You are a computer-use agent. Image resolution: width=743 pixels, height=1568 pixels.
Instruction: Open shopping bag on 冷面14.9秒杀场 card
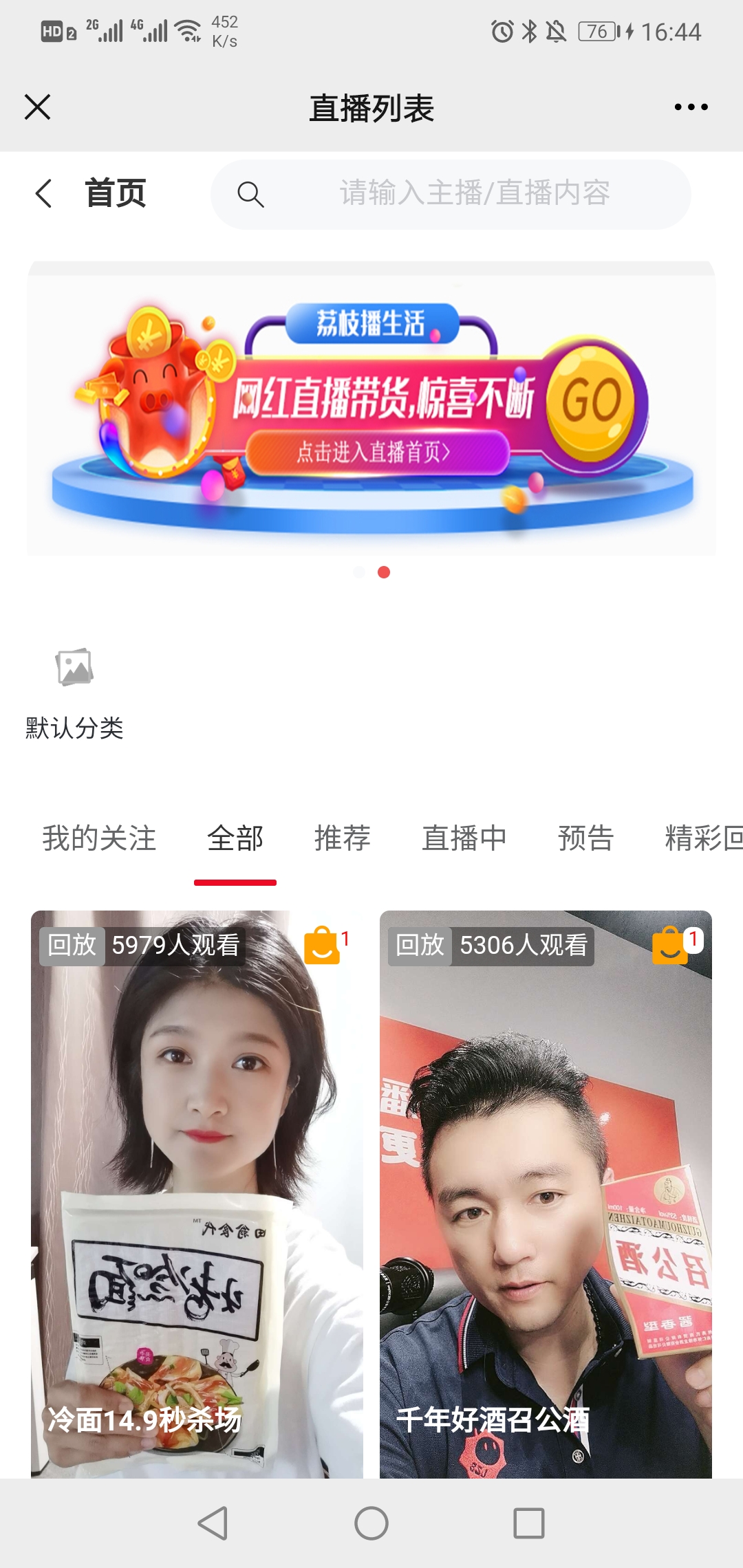tap(323, 945)
